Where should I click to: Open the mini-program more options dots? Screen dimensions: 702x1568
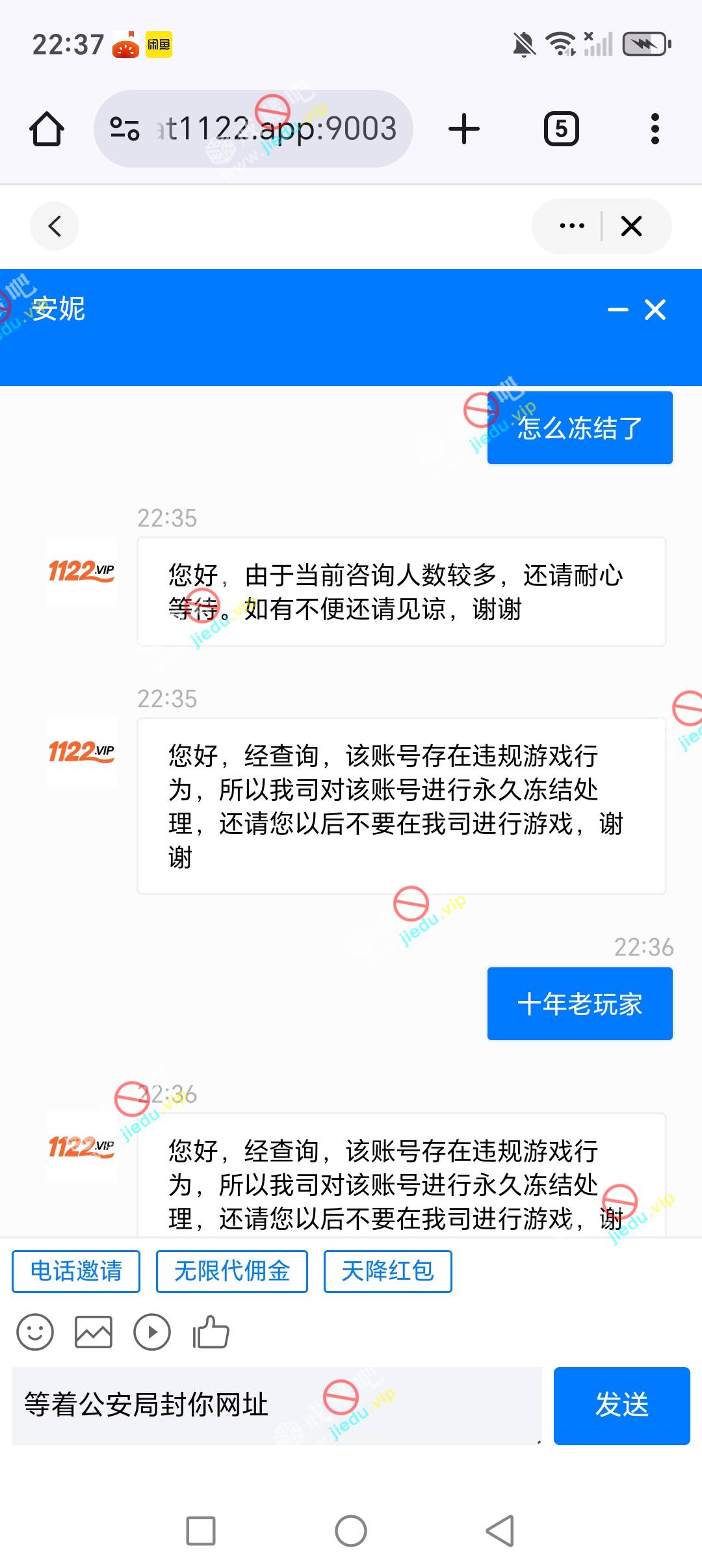point(572,226)
